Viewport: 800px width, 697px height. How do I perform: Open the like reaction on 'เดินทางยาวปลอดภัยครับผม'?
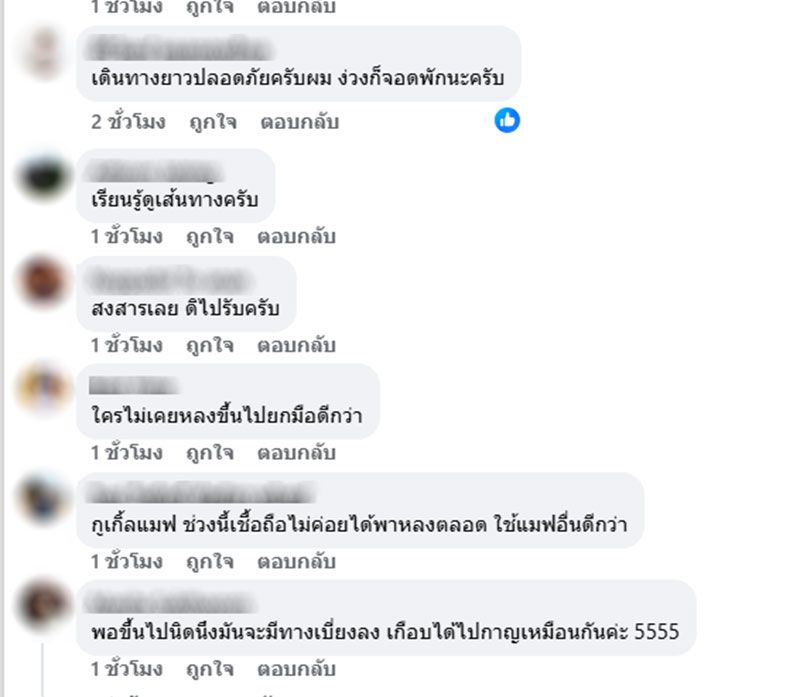tap(508, 122)
